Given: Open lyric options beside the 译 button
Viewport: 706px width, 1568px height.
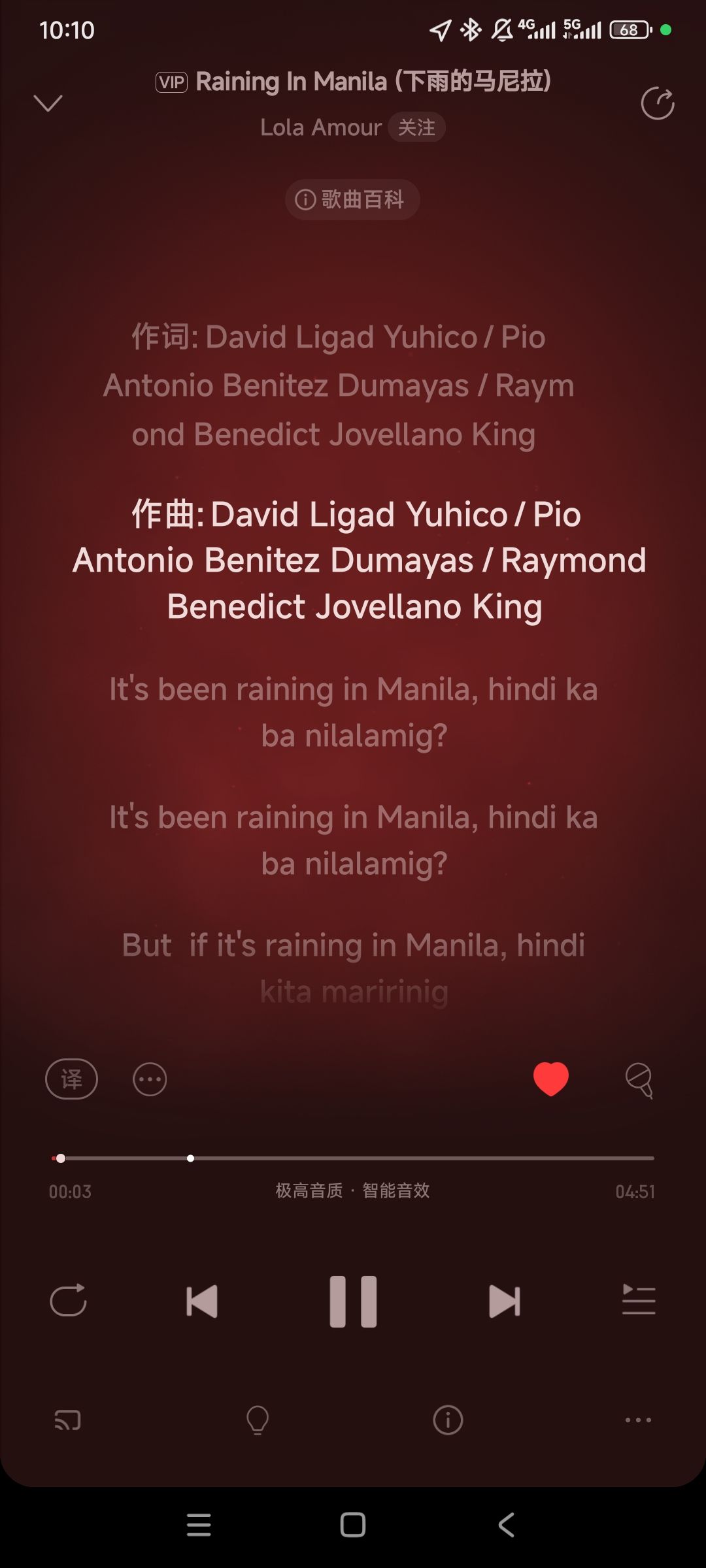Looking at the screenshot, I should coord(150,1079).
